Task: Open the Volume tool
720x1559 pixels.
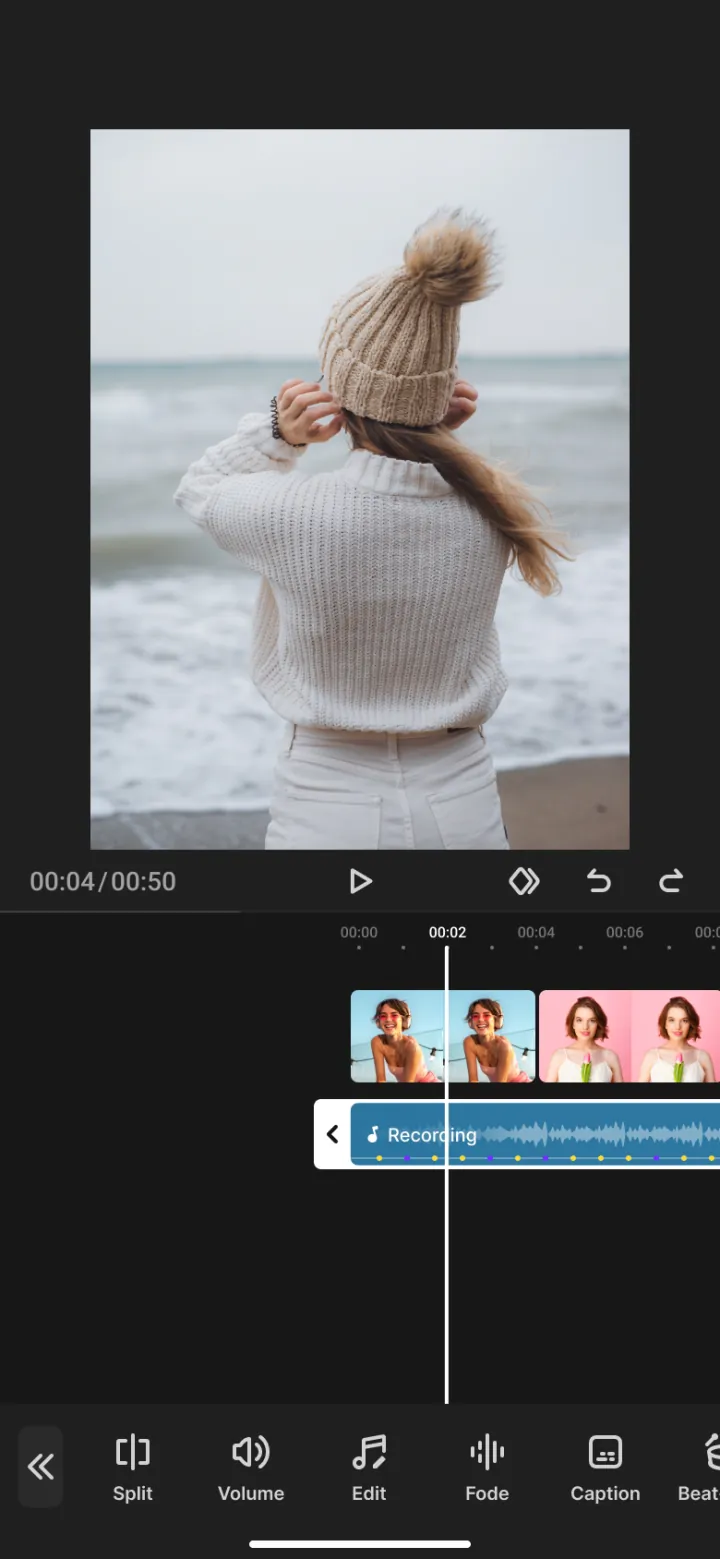Action: click(x=251, y=1468)
